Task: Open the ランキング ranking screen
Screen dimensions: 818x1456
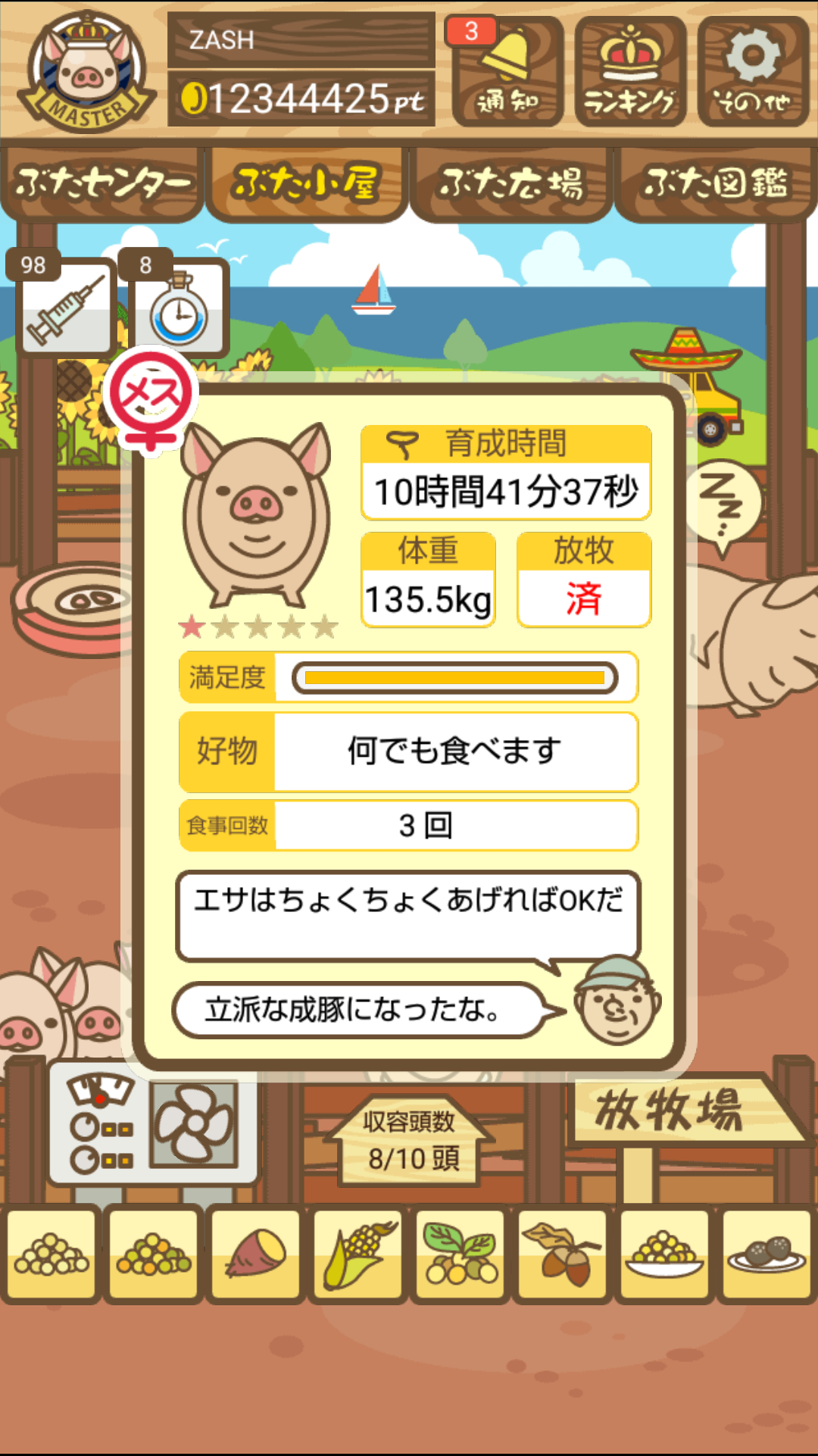Action: 630,72
